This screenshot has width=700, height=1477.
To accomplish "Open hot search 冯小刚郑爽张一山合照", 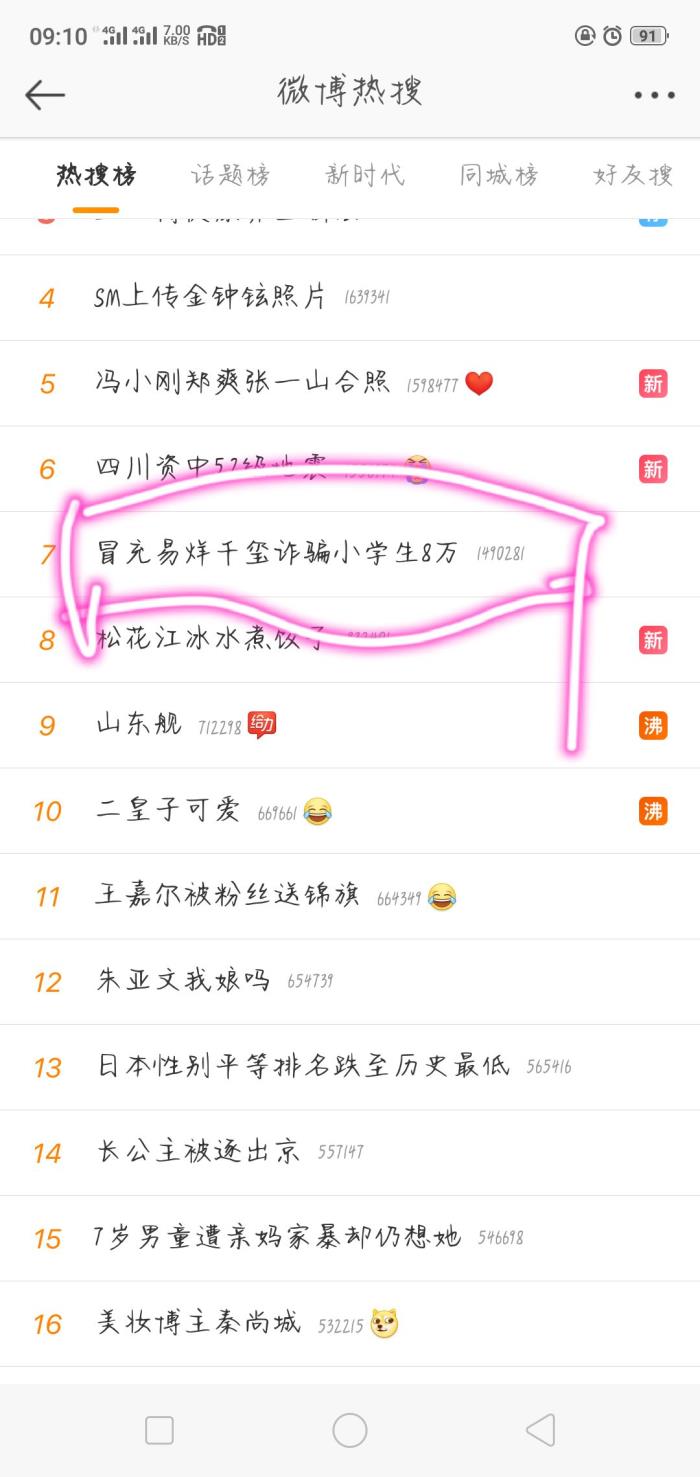I will 243,383.
